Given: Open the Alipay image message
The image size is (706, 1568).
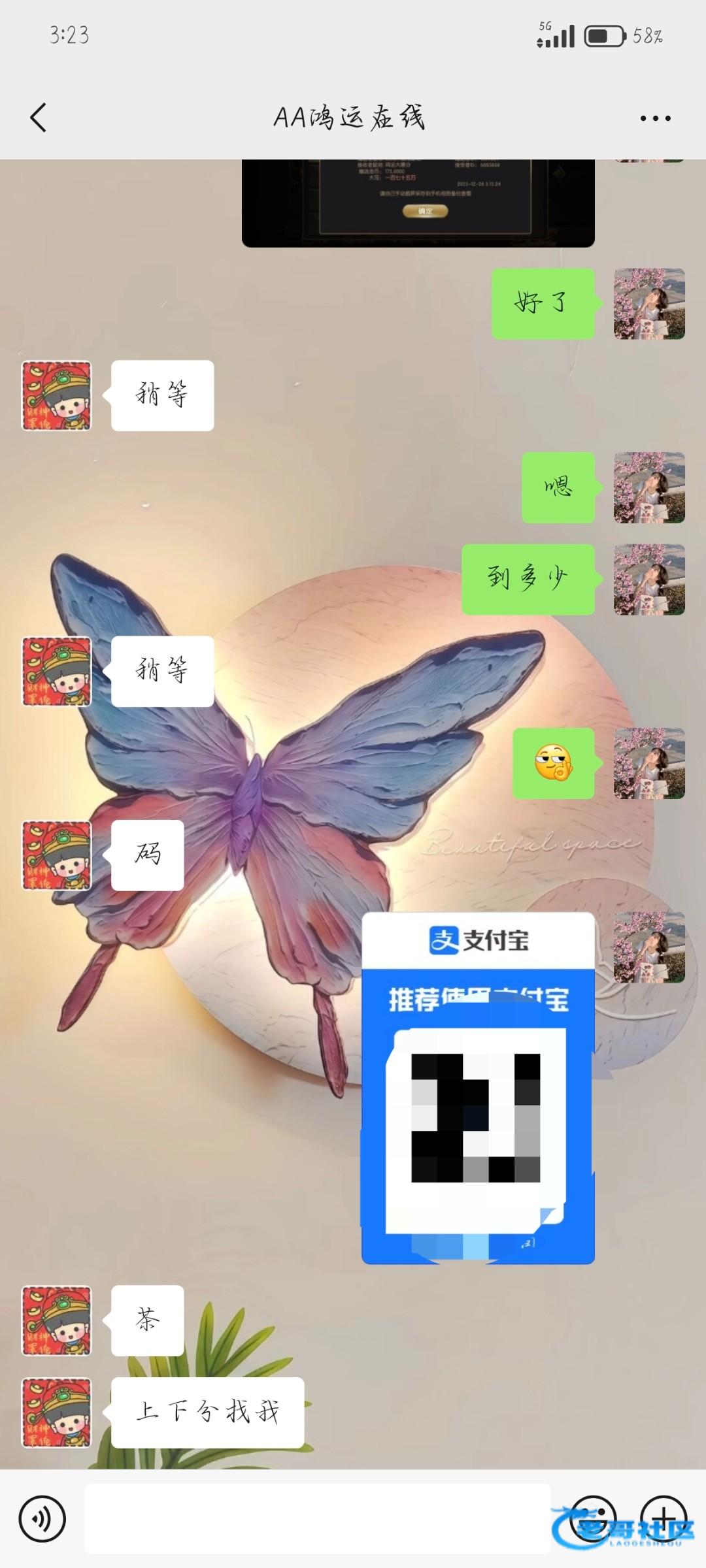Looking at the screenshot, I should coord(478,1088).
